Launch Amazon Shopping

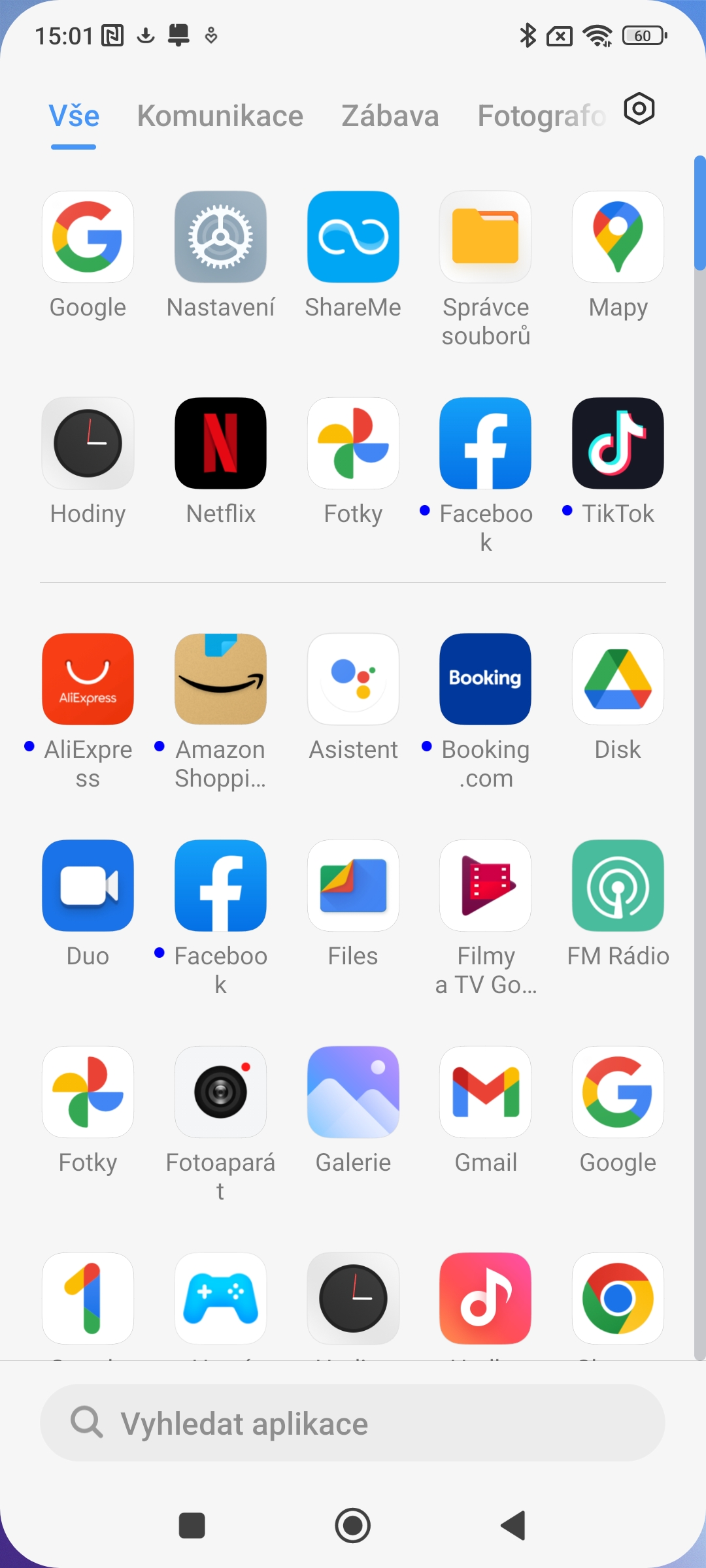220,679
